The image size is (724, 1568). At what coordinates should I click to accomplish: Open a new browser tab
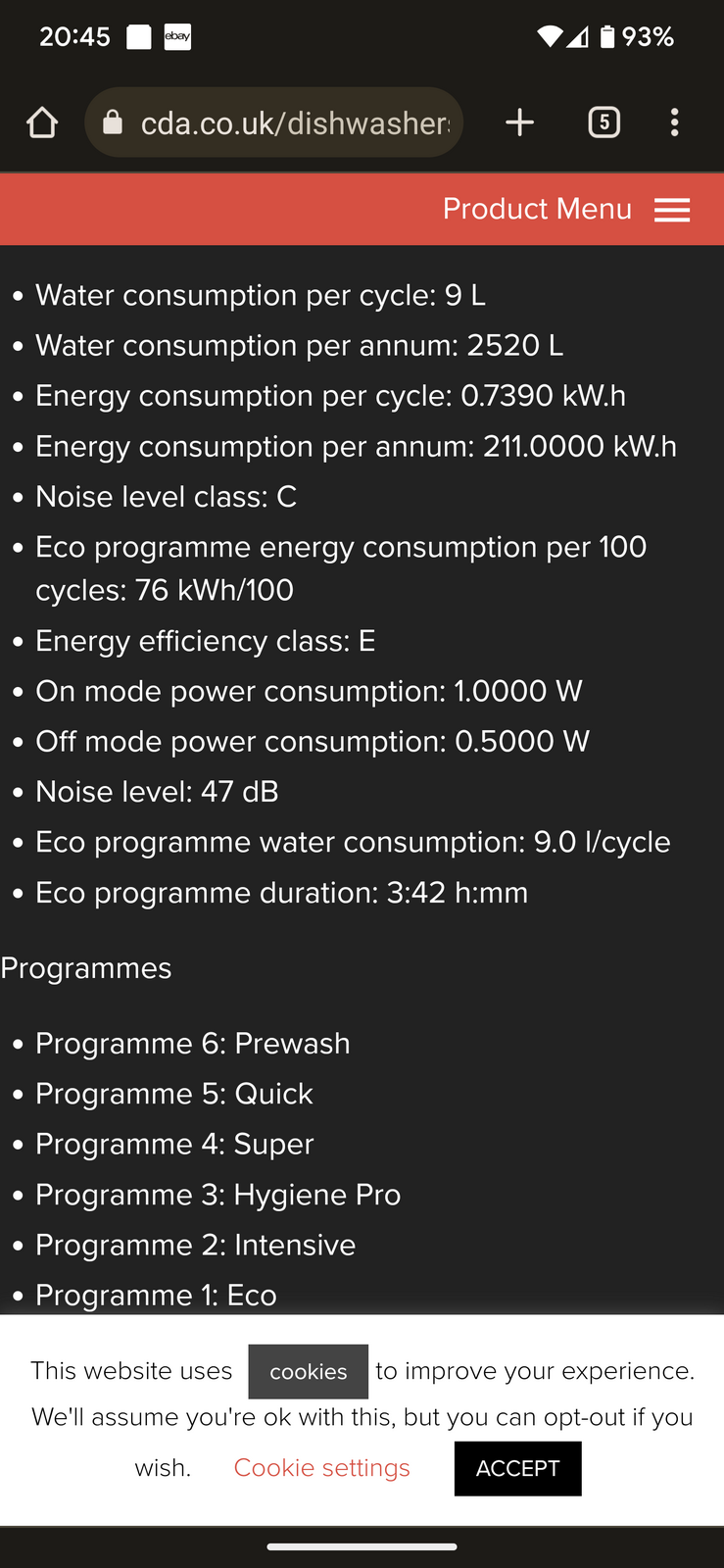519,122
